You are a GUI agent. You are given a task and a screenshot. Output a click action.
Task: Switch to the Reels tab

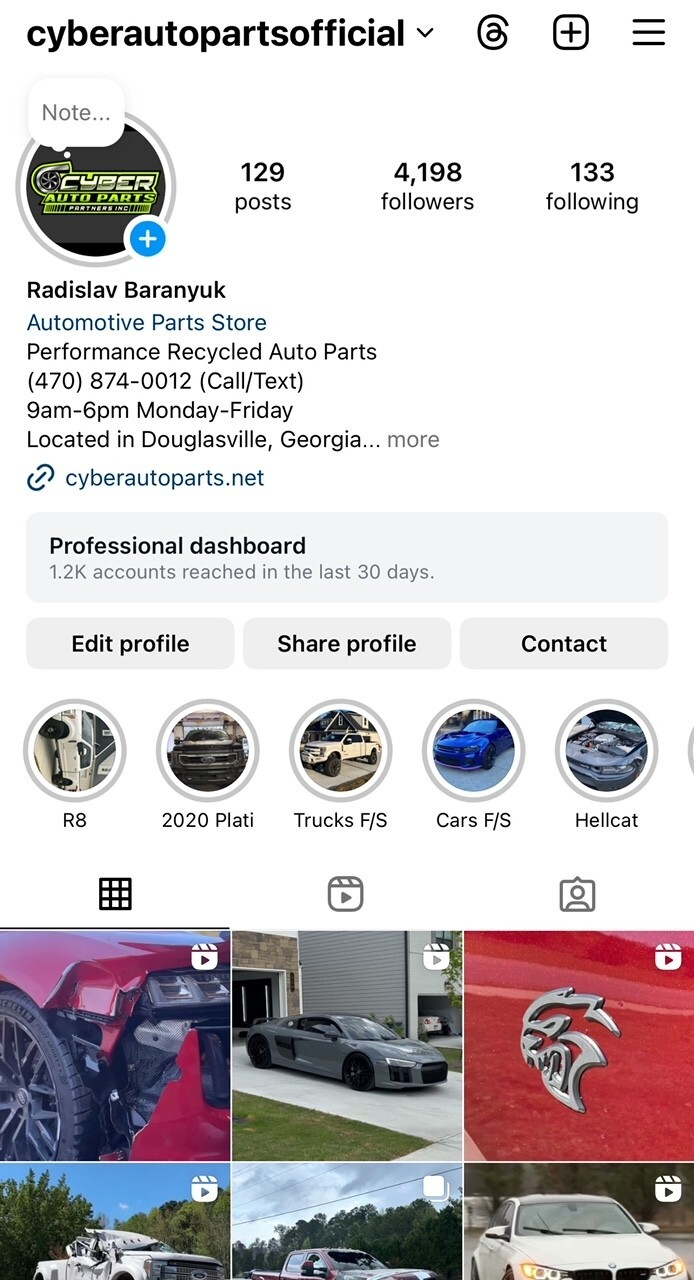345,894
